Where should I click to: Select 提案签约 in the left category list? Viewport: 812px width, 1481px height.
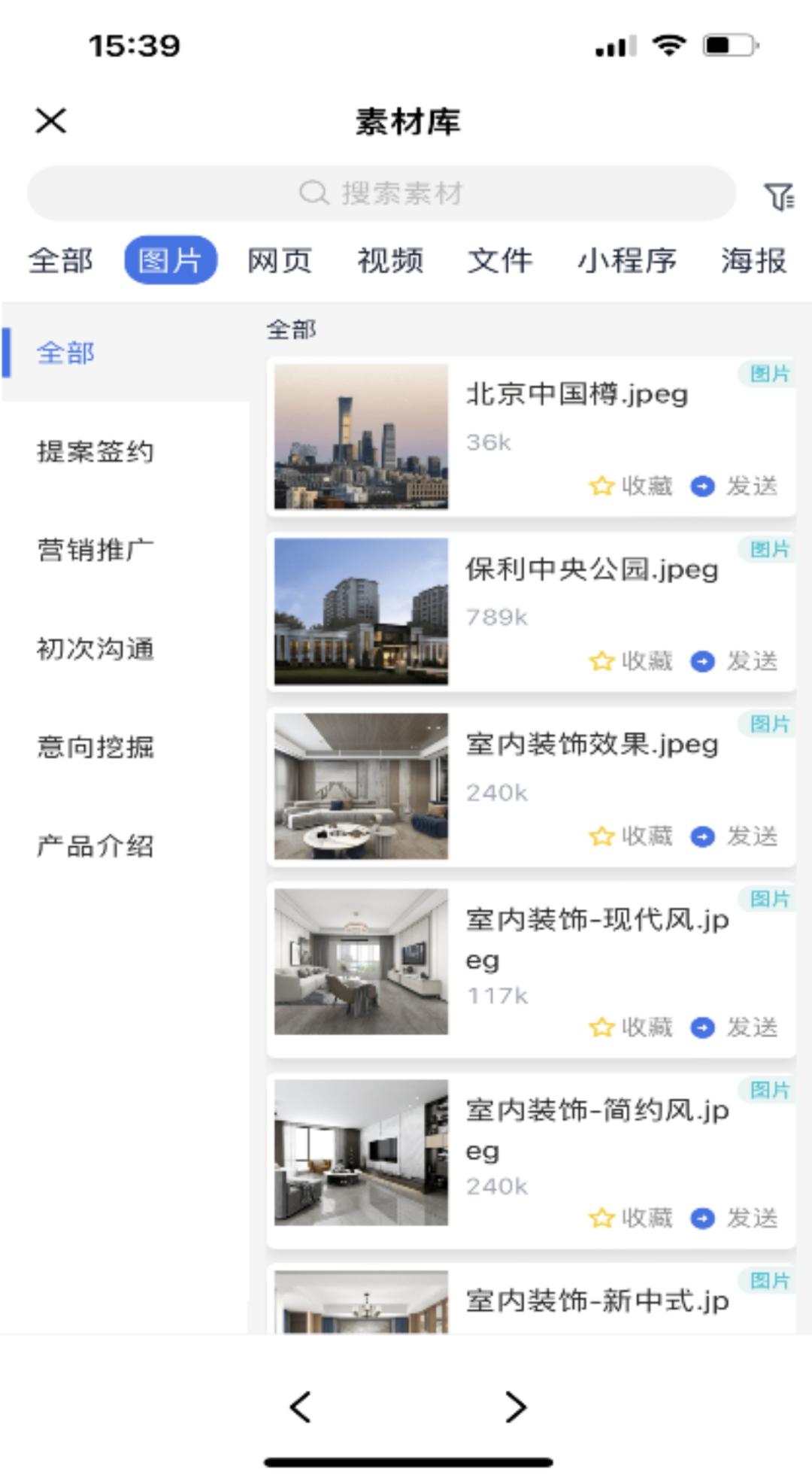(x=95, y=453)
